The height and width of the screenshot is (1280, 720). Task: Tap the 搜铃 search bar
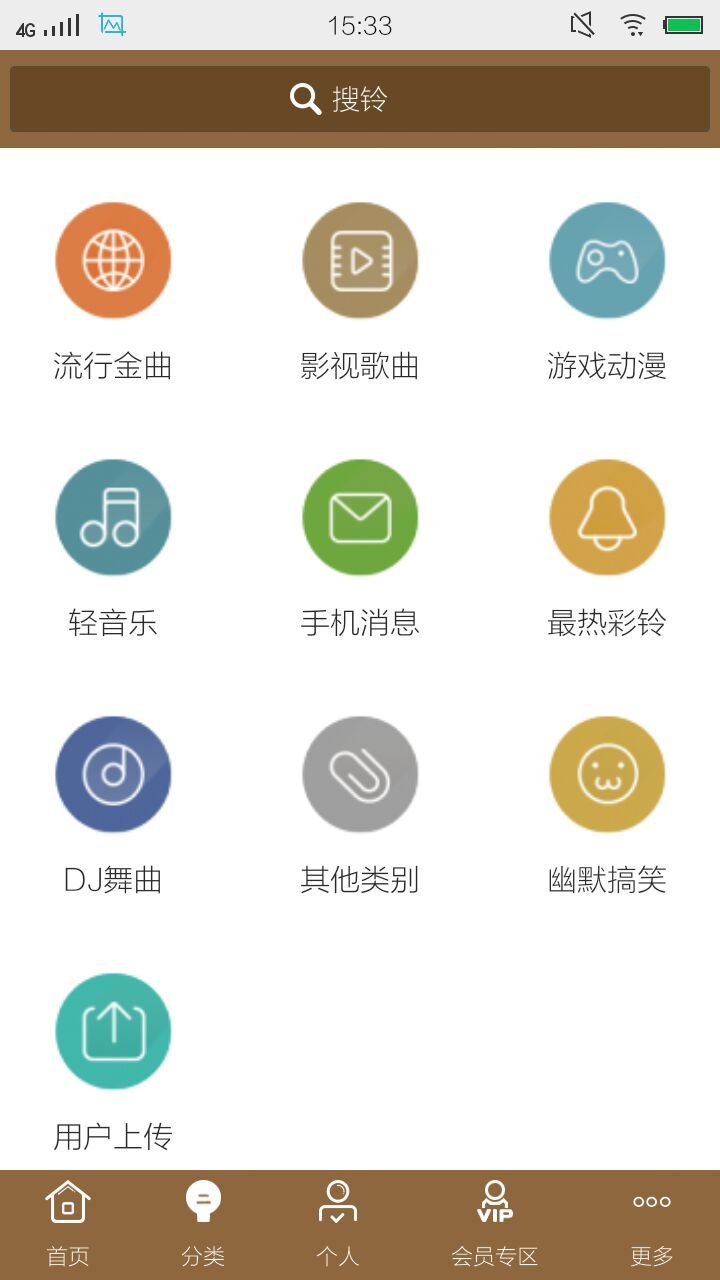pyautogui.click(x=360, y=97)
